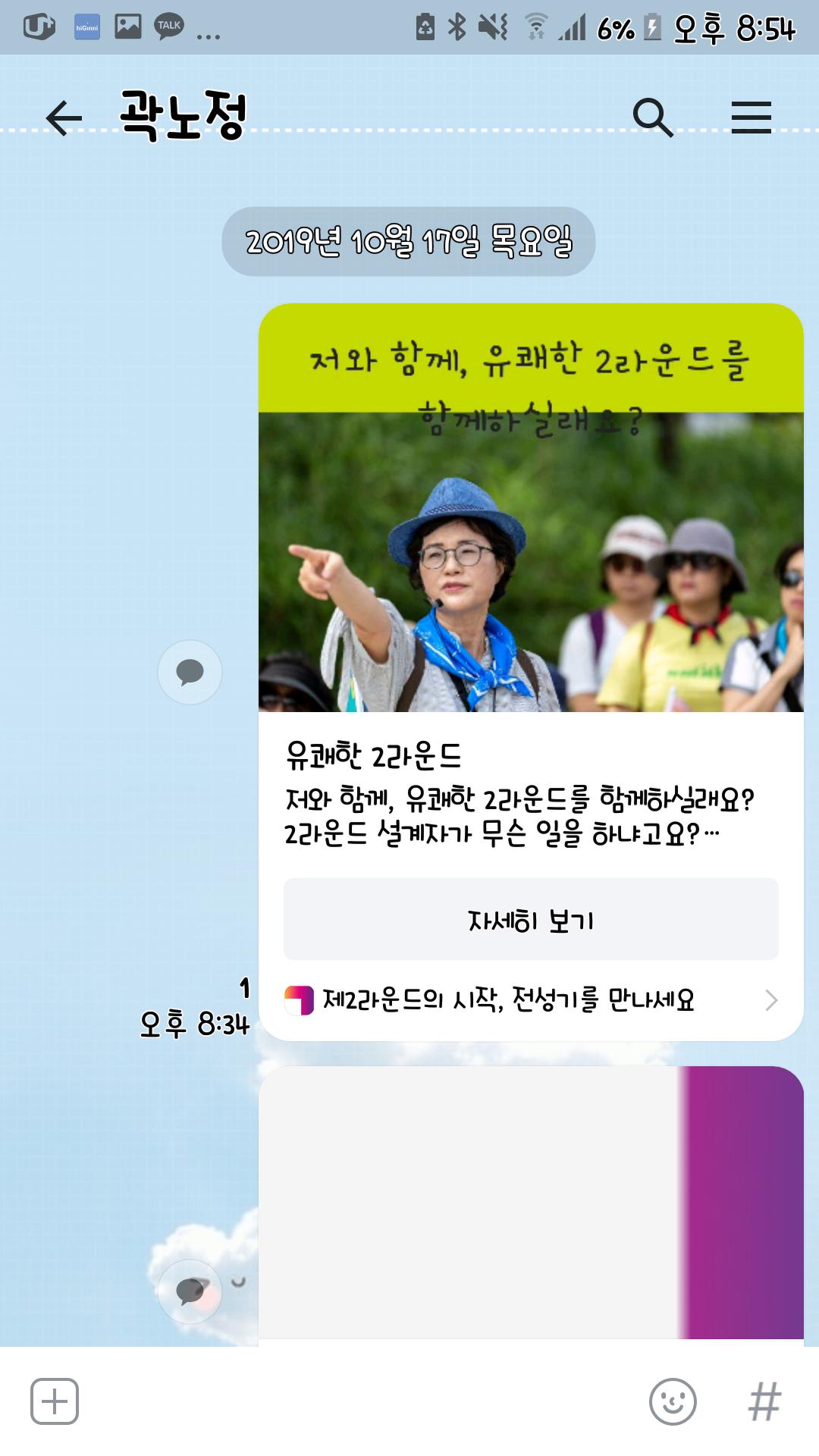Tap the message input field
The height and width of the screenshot is (1456, 819).
tap(356, 1401)
